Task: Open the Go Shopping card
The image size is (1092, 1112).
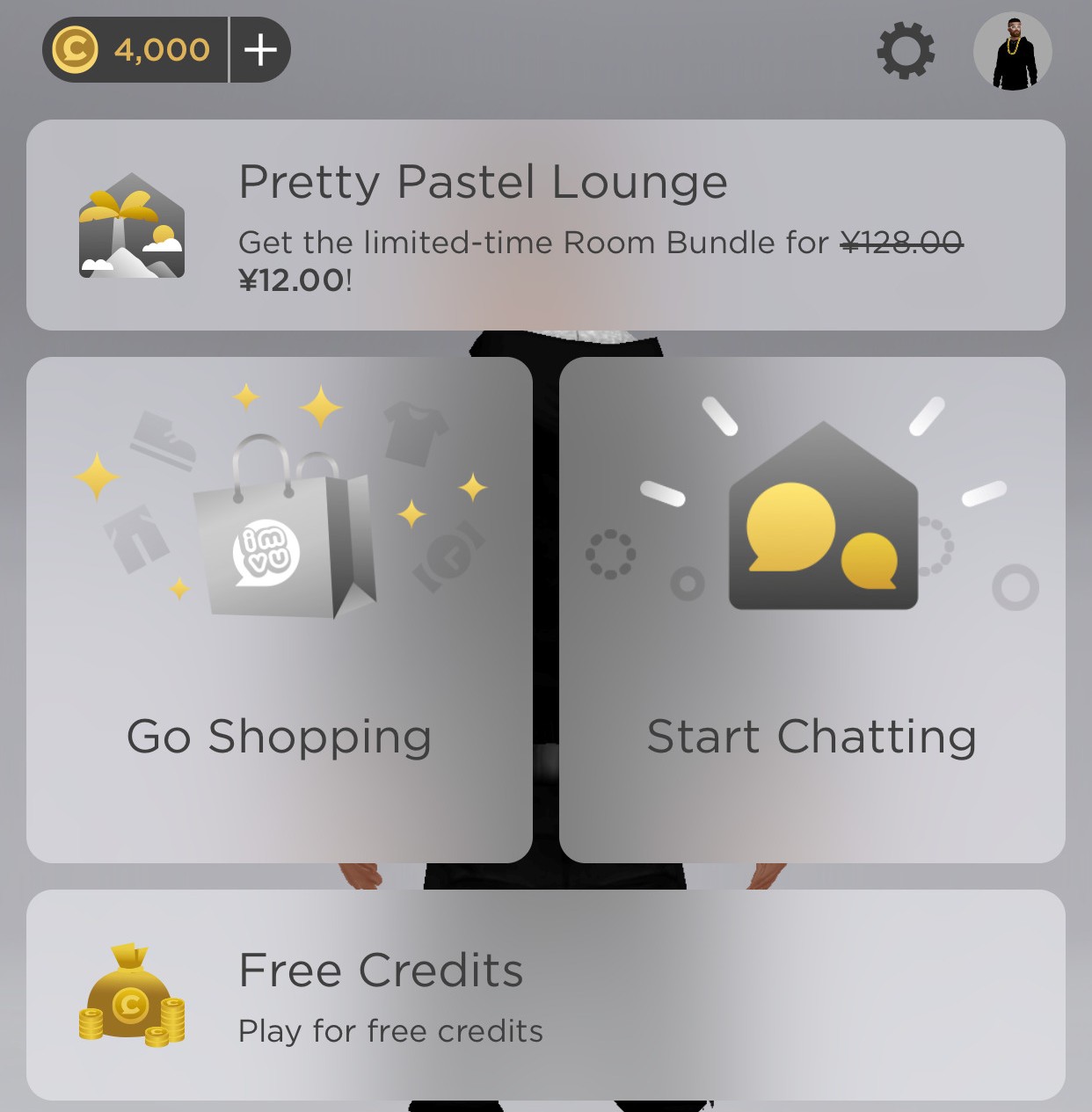Action: click(280, 609)
